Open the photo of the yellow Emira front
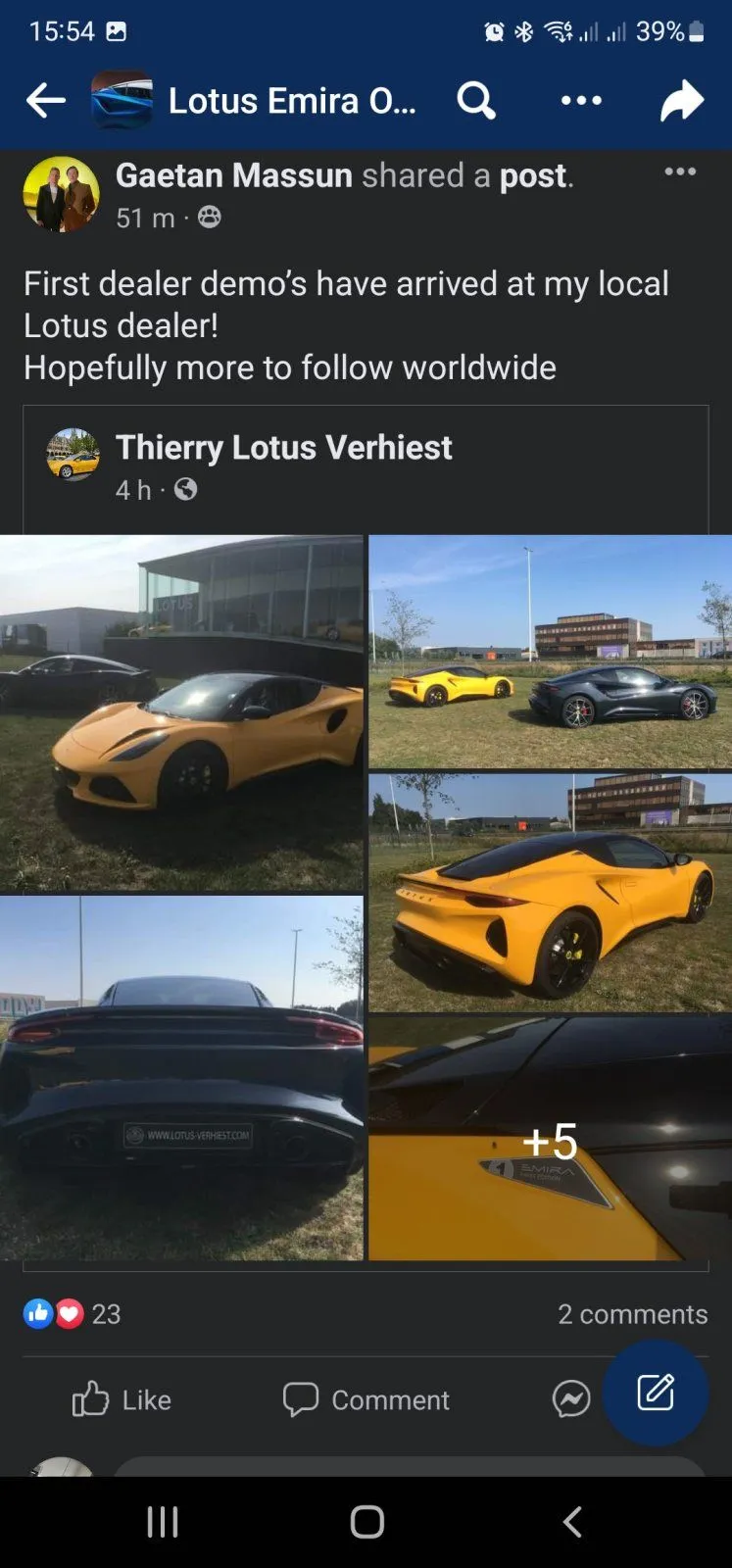 (x=181, y=712)
